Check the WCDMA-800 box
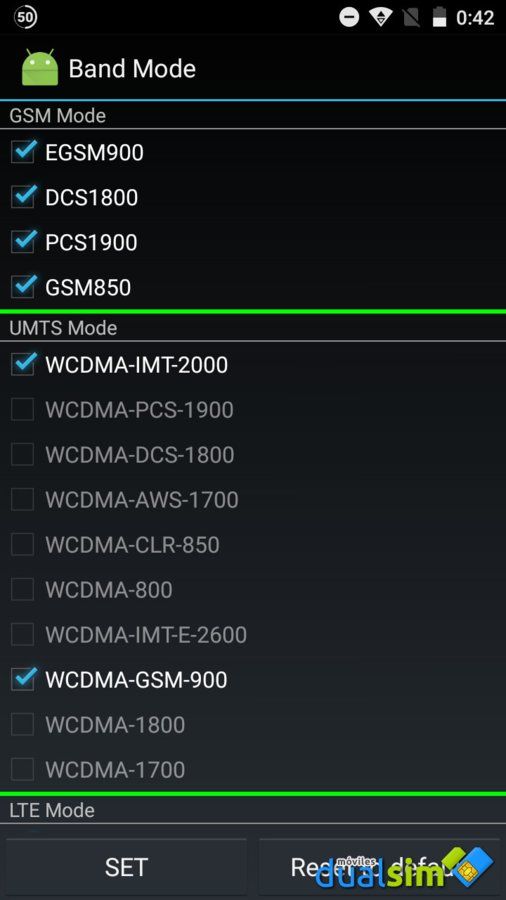The height and width of the screenshot is (900, 506). point(23,589)
